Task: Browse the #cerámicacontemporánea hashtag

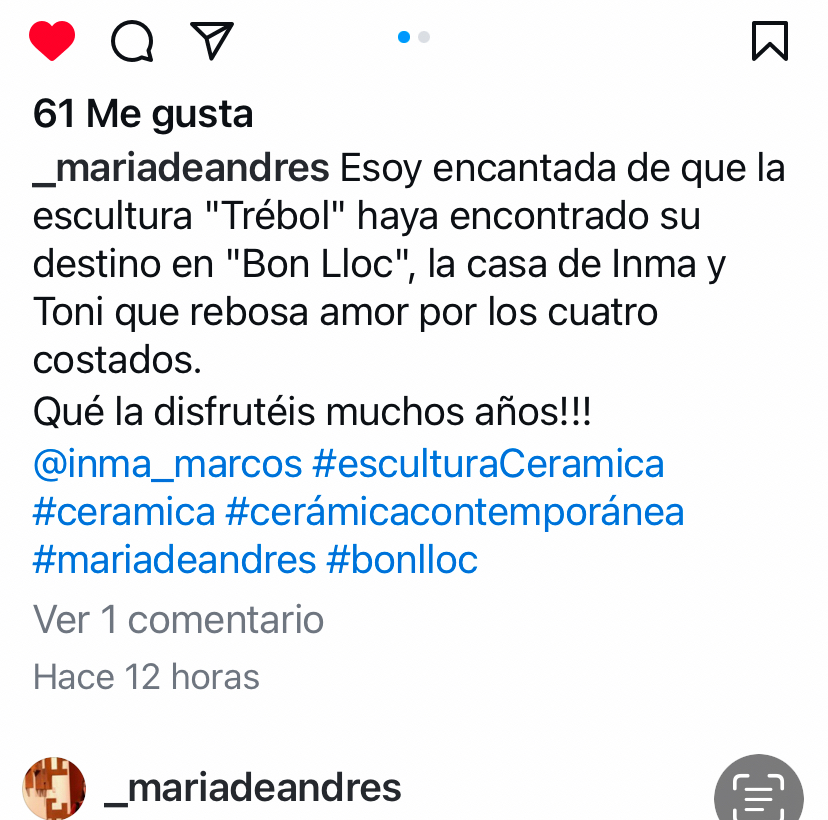Action: [455, 512]
